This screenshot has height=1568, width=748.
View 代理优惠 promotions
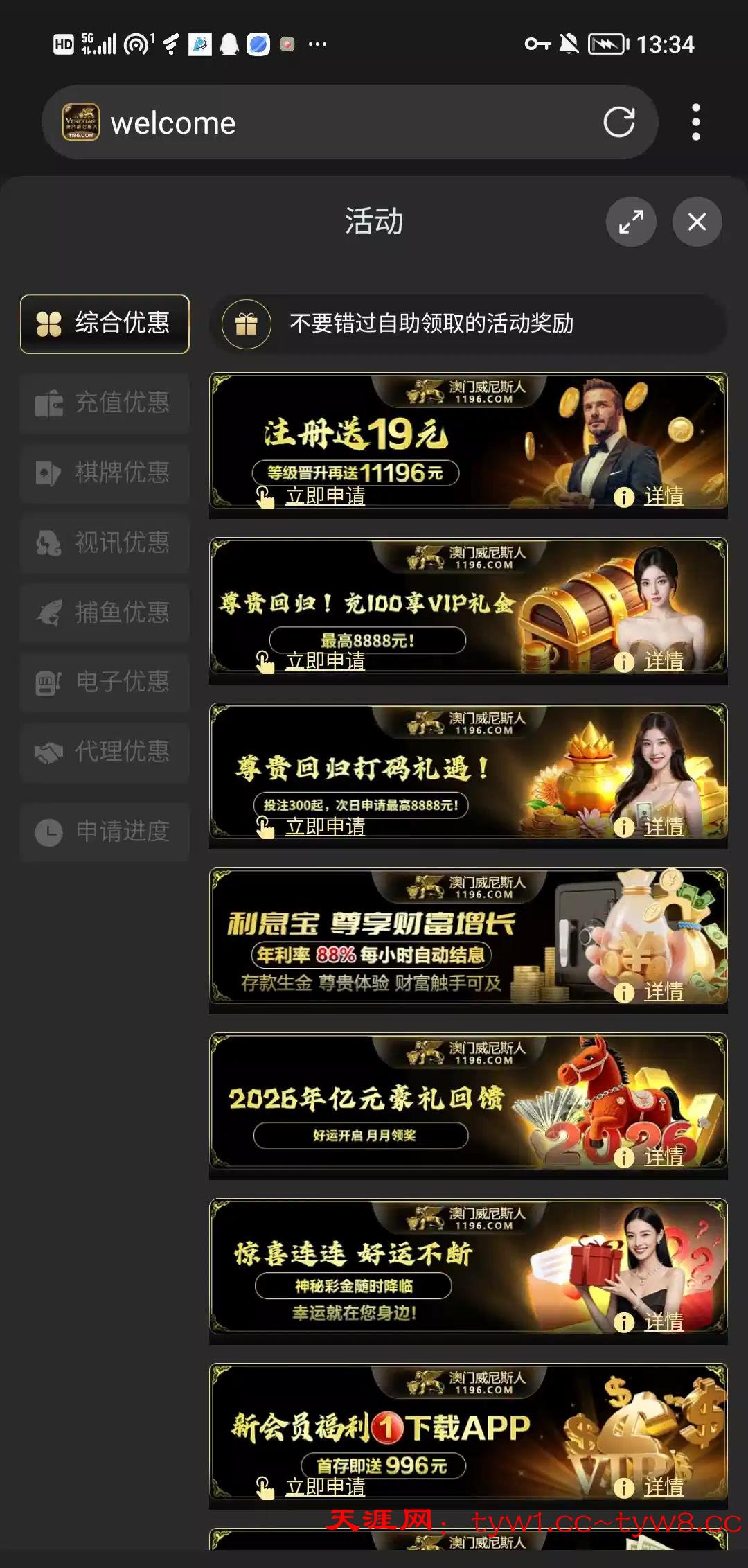click(105, 752)
